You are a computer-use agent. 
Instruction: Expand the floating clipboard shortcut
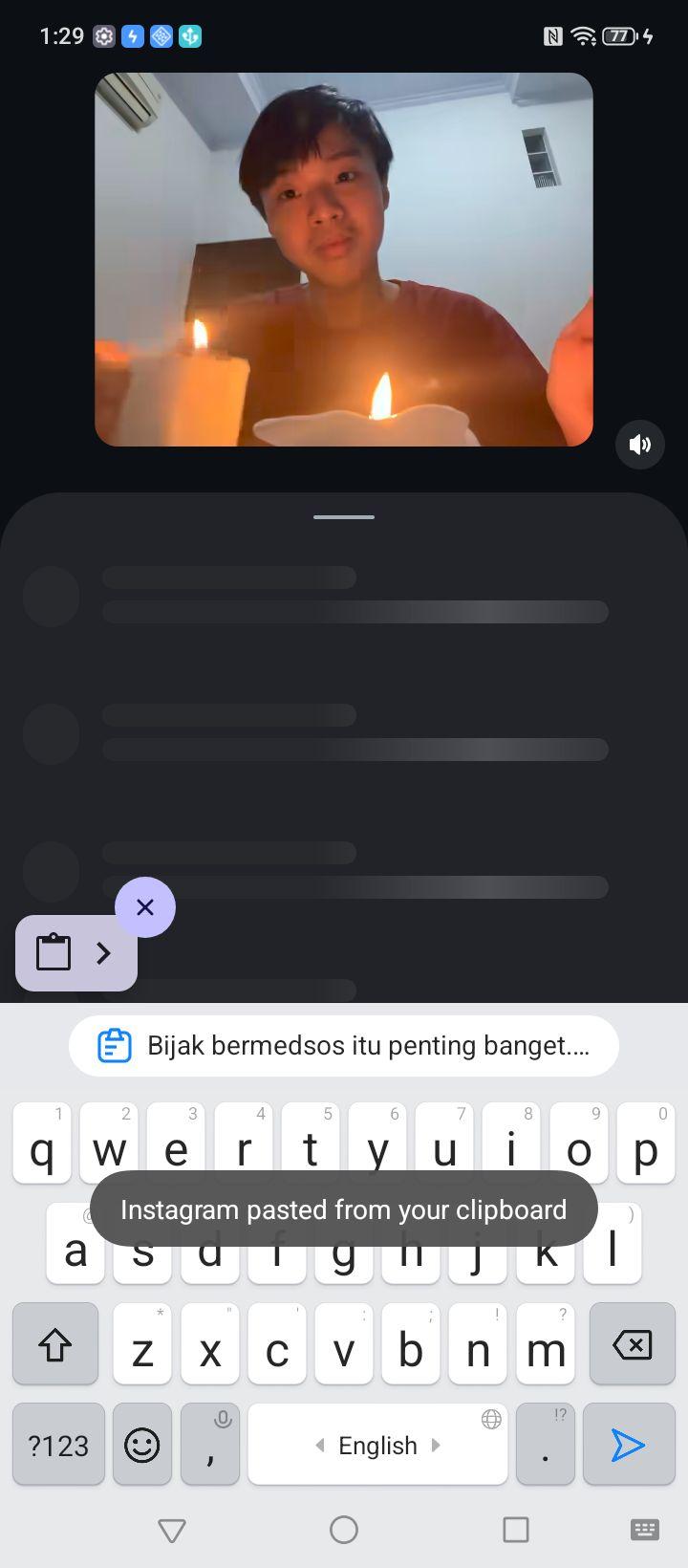pyautogui.click(x=76, y=953)
